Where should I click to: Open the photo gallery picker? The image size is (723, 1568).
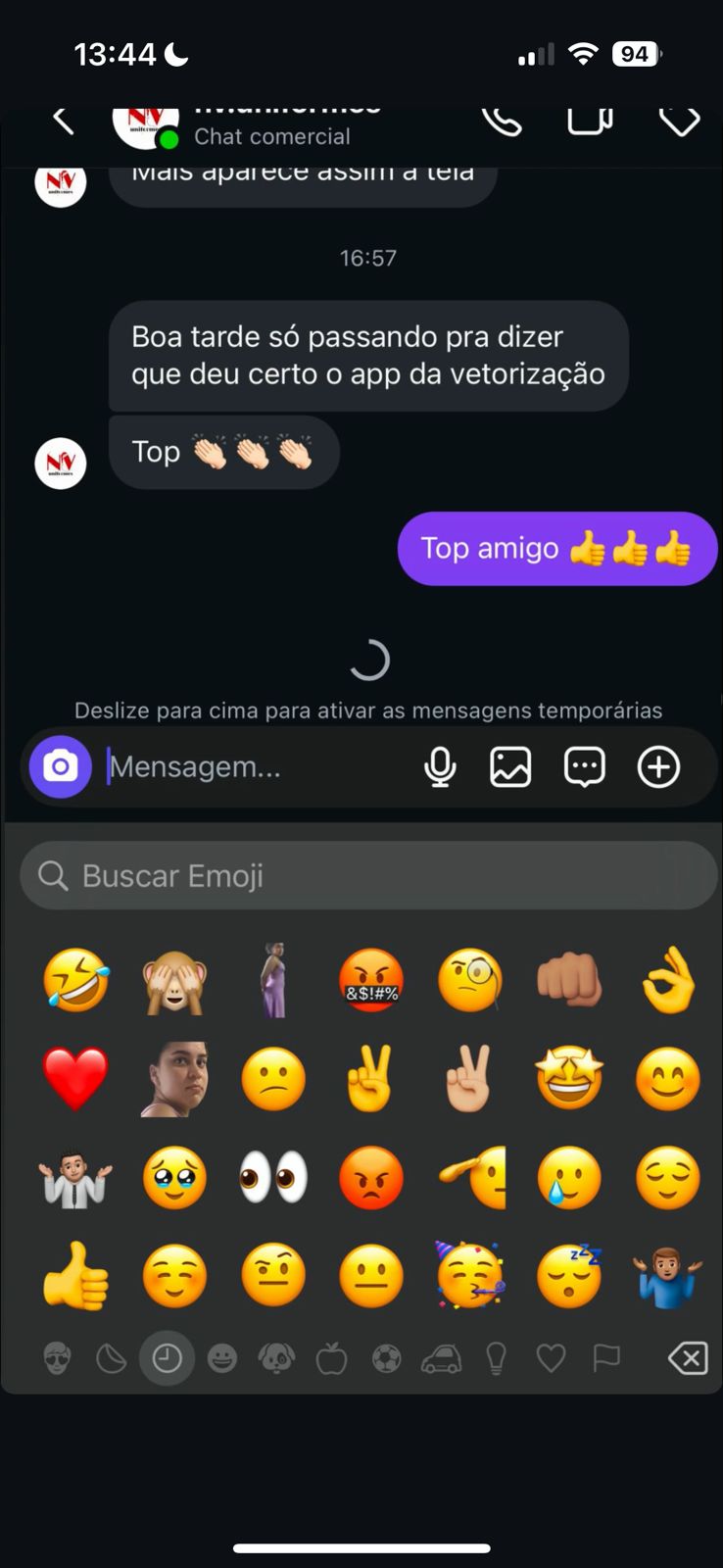click(x=510, y=767)
